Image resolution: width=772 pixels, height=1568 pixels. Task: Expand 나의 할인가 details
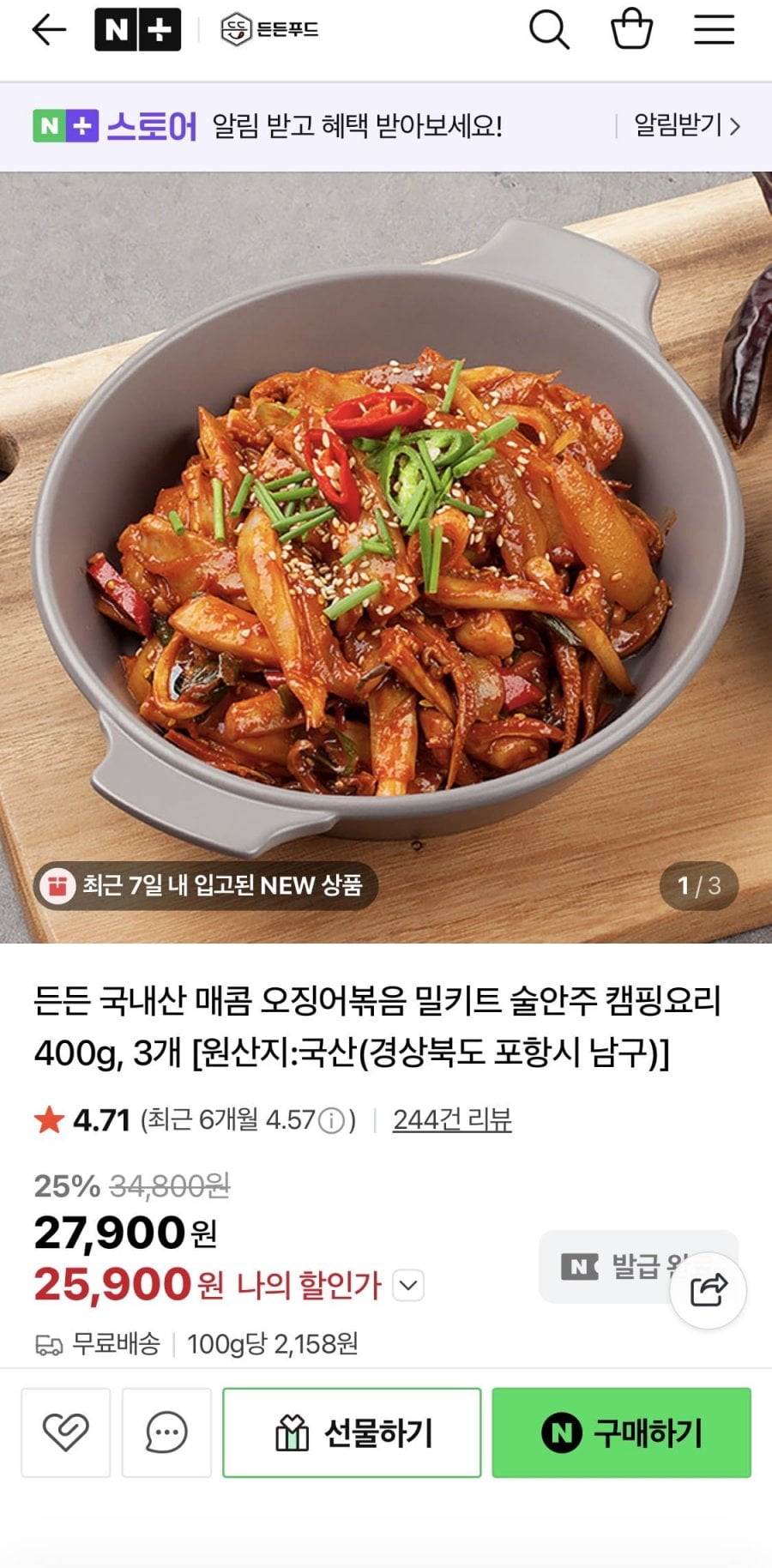pyautogui.click(x=408, y=1285)
